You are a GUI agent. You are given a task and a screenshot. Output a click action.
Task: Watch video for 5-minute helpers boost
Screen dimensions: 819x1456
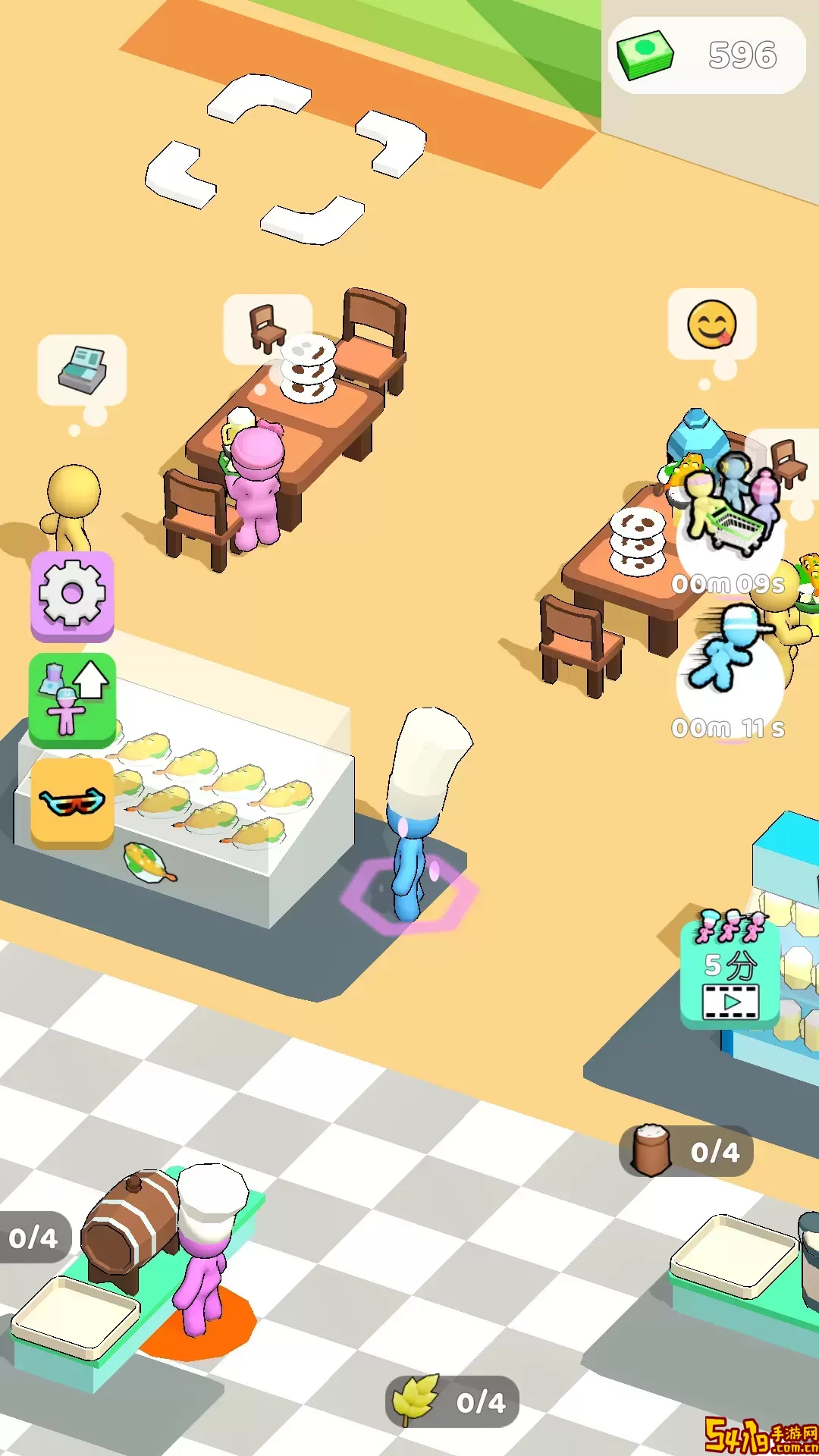pyautogui.click(x=730, y=973)
